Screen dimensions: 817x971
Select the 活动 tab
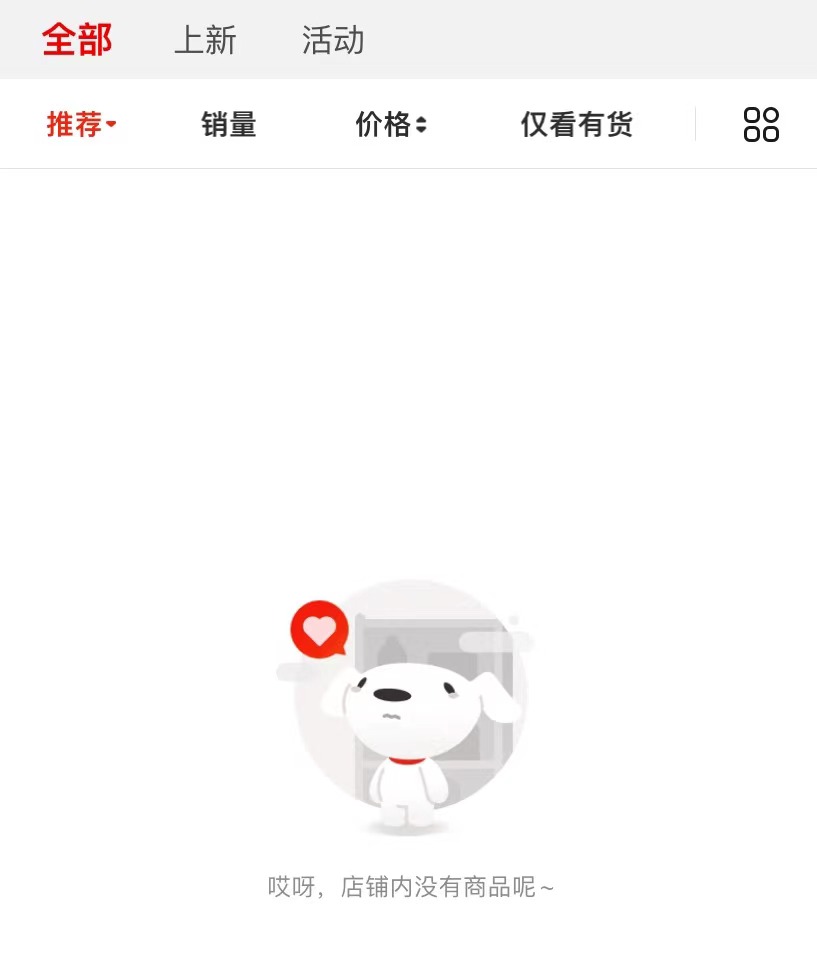(x=333, y=41)
